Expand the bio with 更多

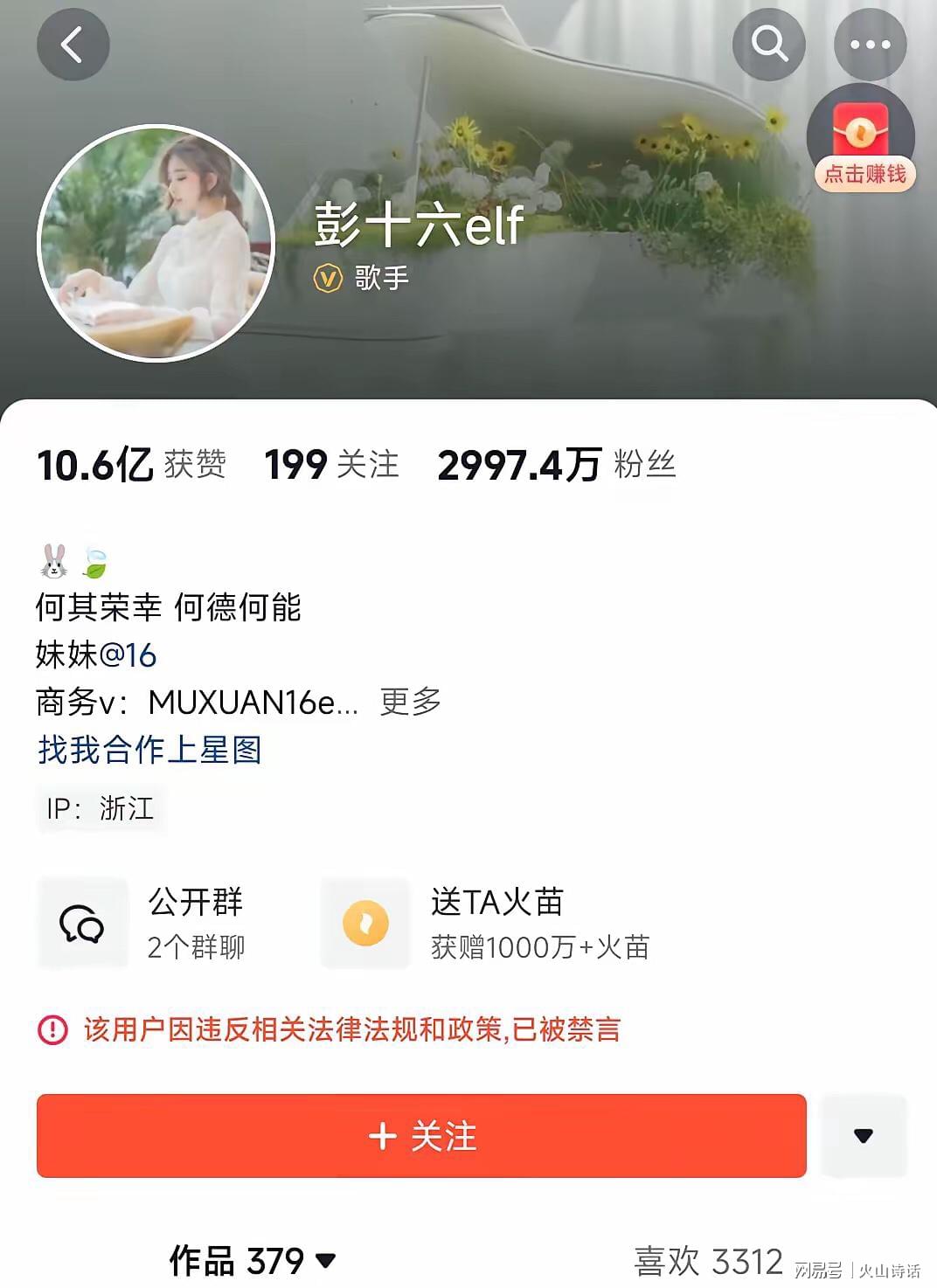[x=410, y=702]
